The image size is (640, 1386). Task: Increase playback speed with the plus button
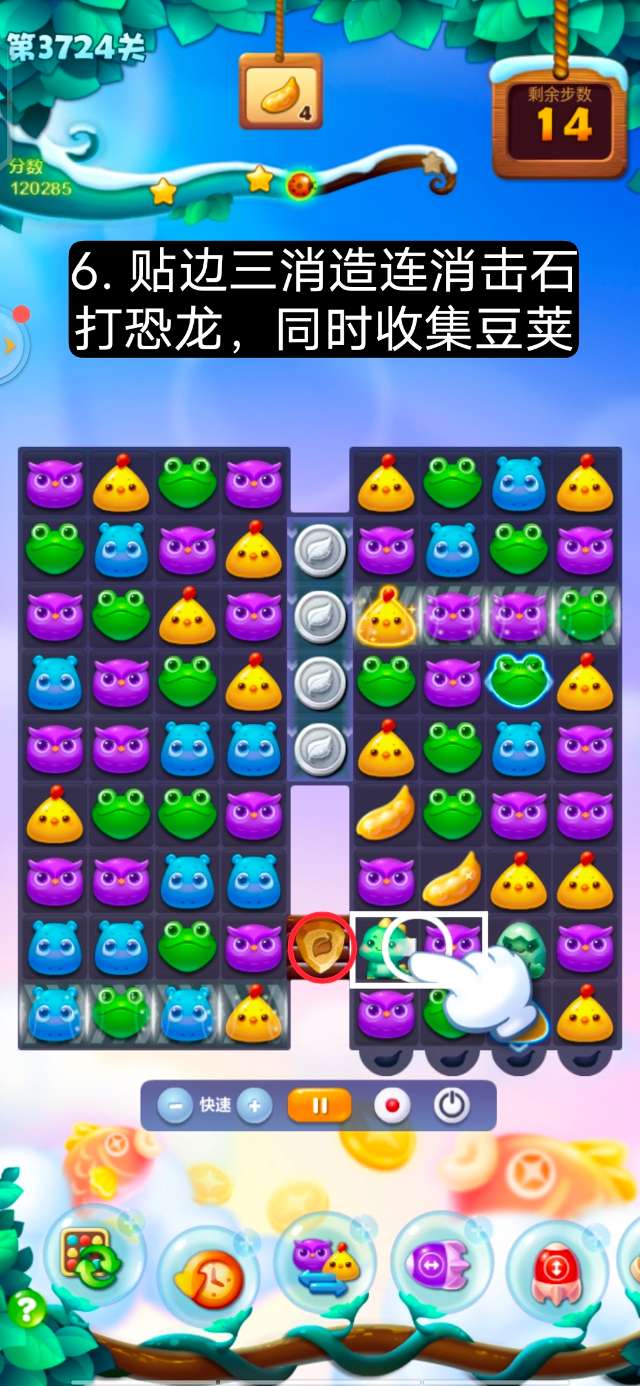(254, 1106)
